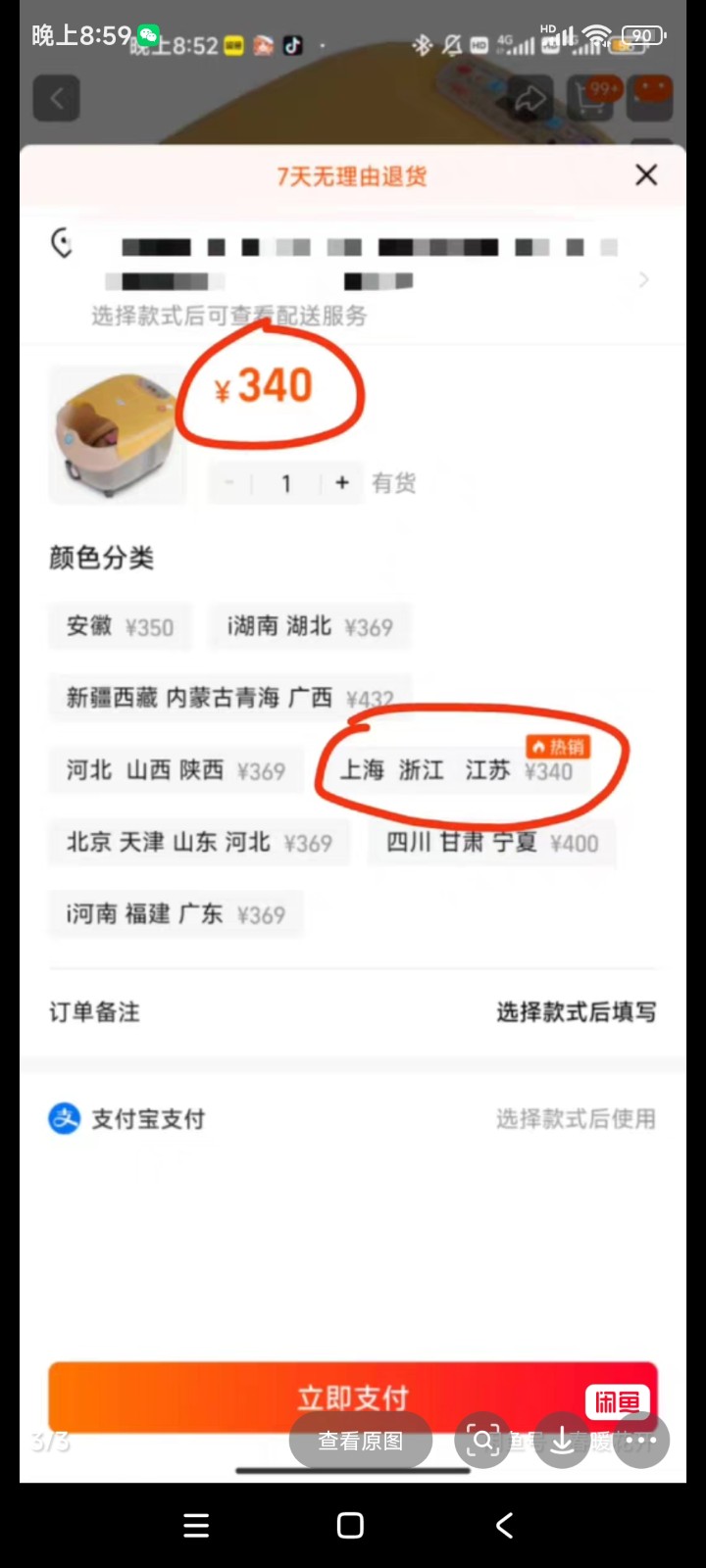Image resolution: width=706 pixels, height=1568 pixels.
Task: Open recent apps from the navigation bar
Action: [196, 1525]
